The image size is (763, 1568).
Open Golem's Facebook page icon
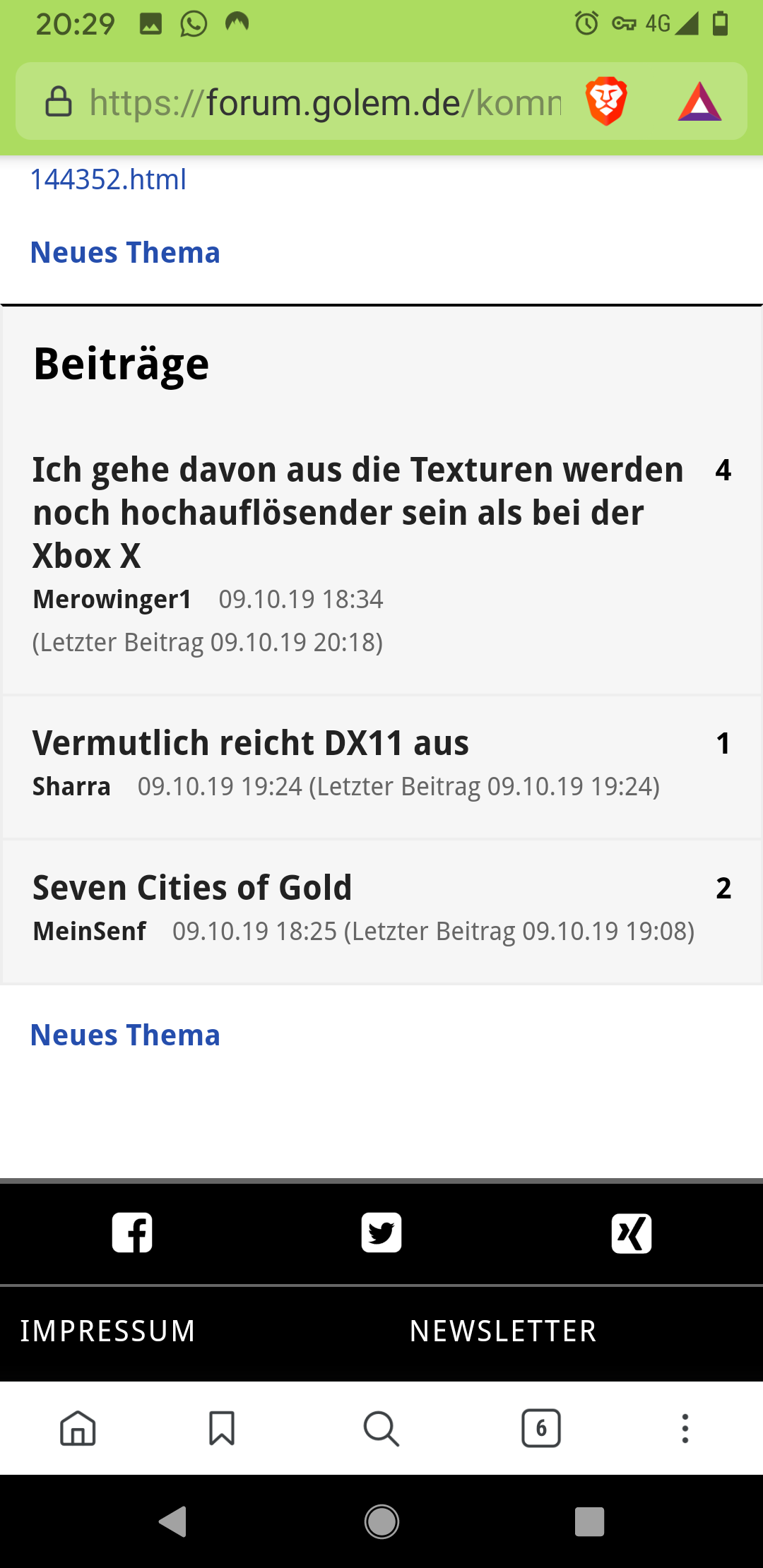point(131,1232)
